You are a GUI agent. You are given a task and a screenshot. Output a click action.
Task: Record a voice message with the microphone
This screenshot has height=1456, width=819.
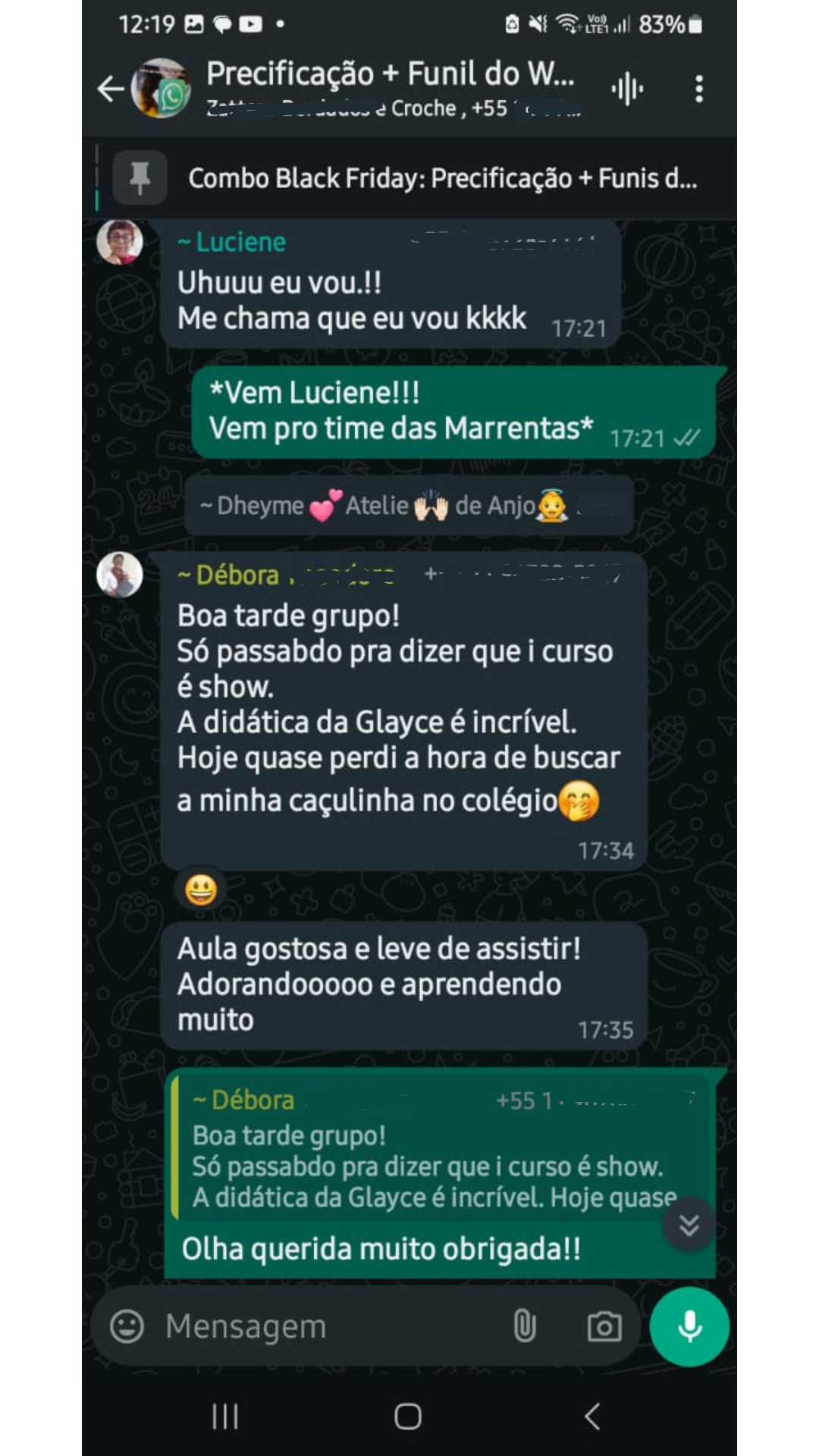689,1326
